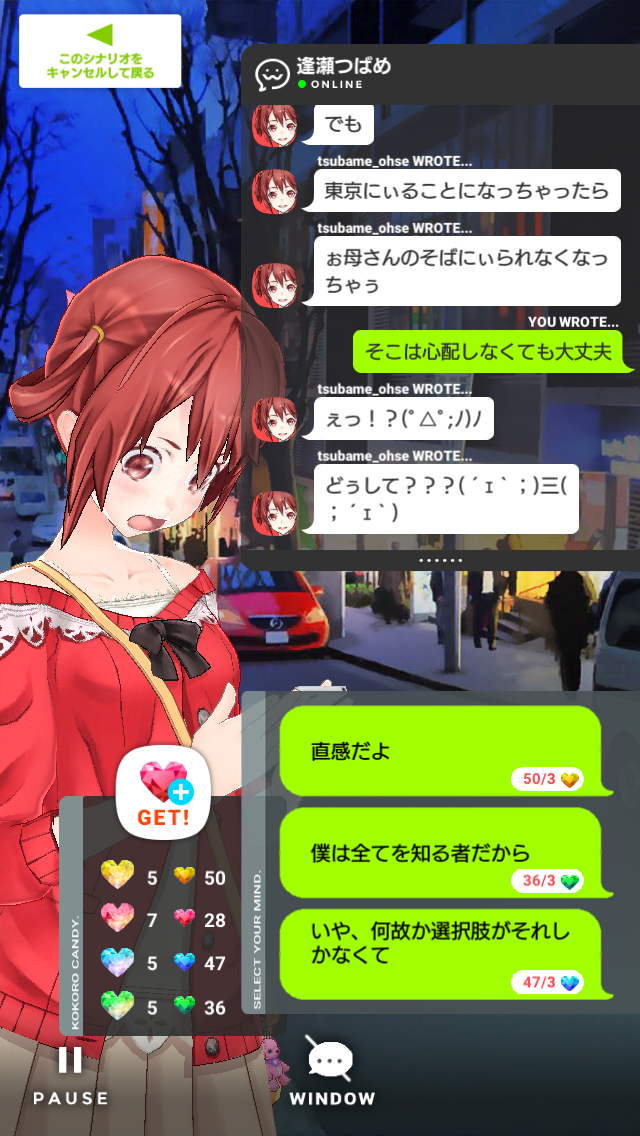640x1136 pixels.
Task: Tap the chat panel's dotted expand handle
Action: tap(440, 560)
